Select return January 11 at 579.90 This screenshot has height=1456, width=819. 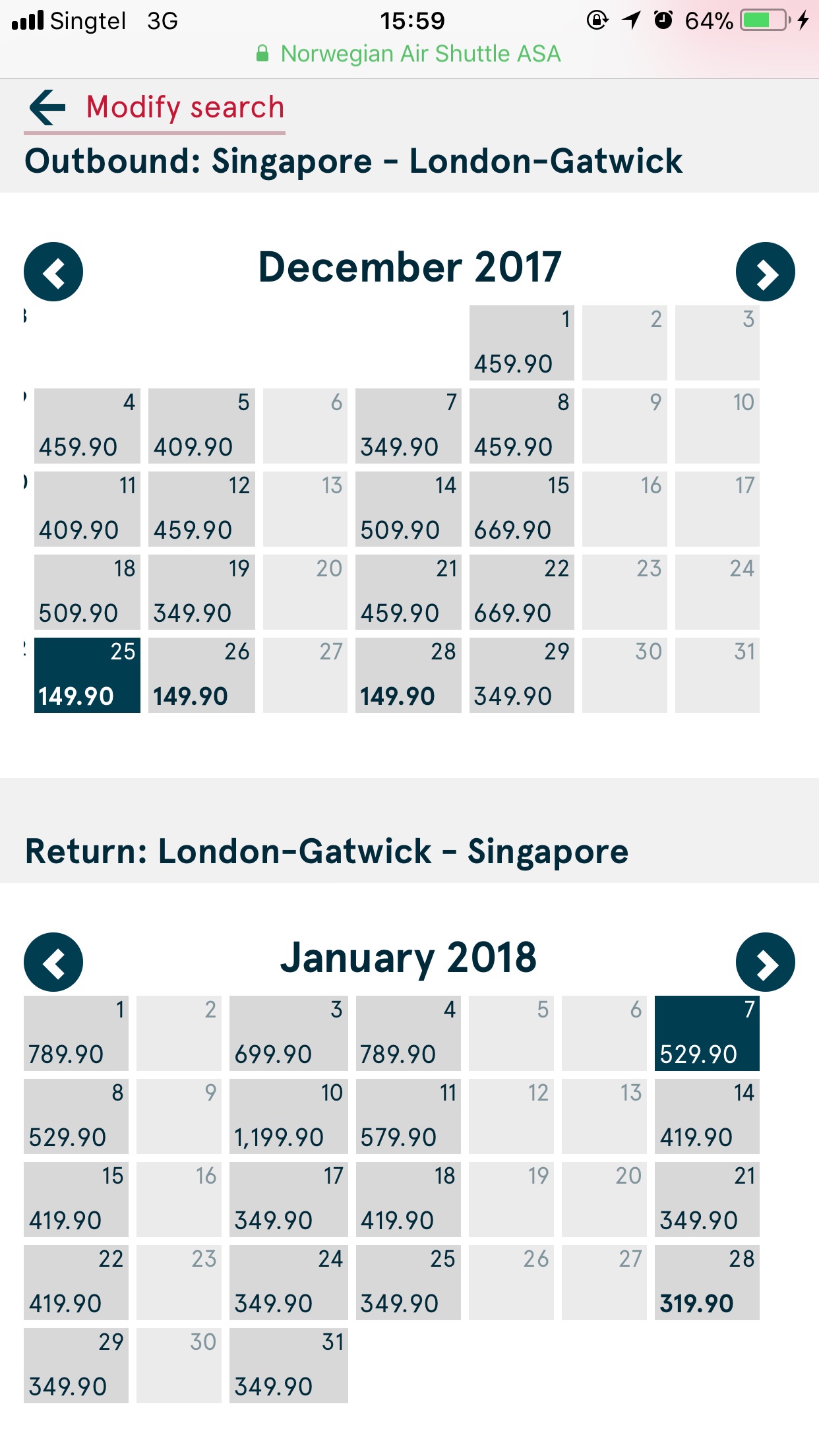point(408,1116)
